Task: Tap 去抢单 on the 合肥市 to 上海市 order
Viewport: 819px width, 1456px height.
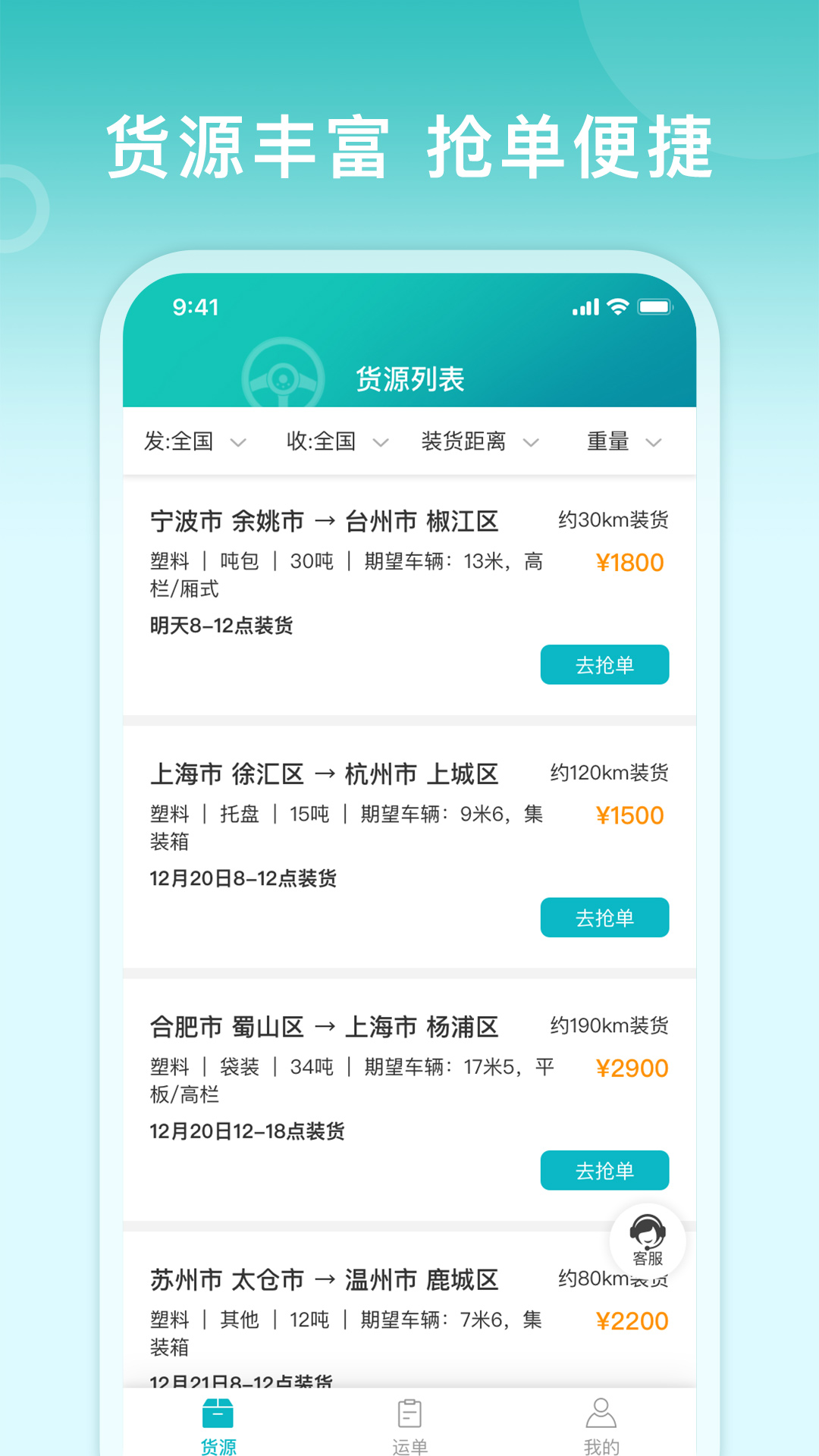Action: 604,1170
